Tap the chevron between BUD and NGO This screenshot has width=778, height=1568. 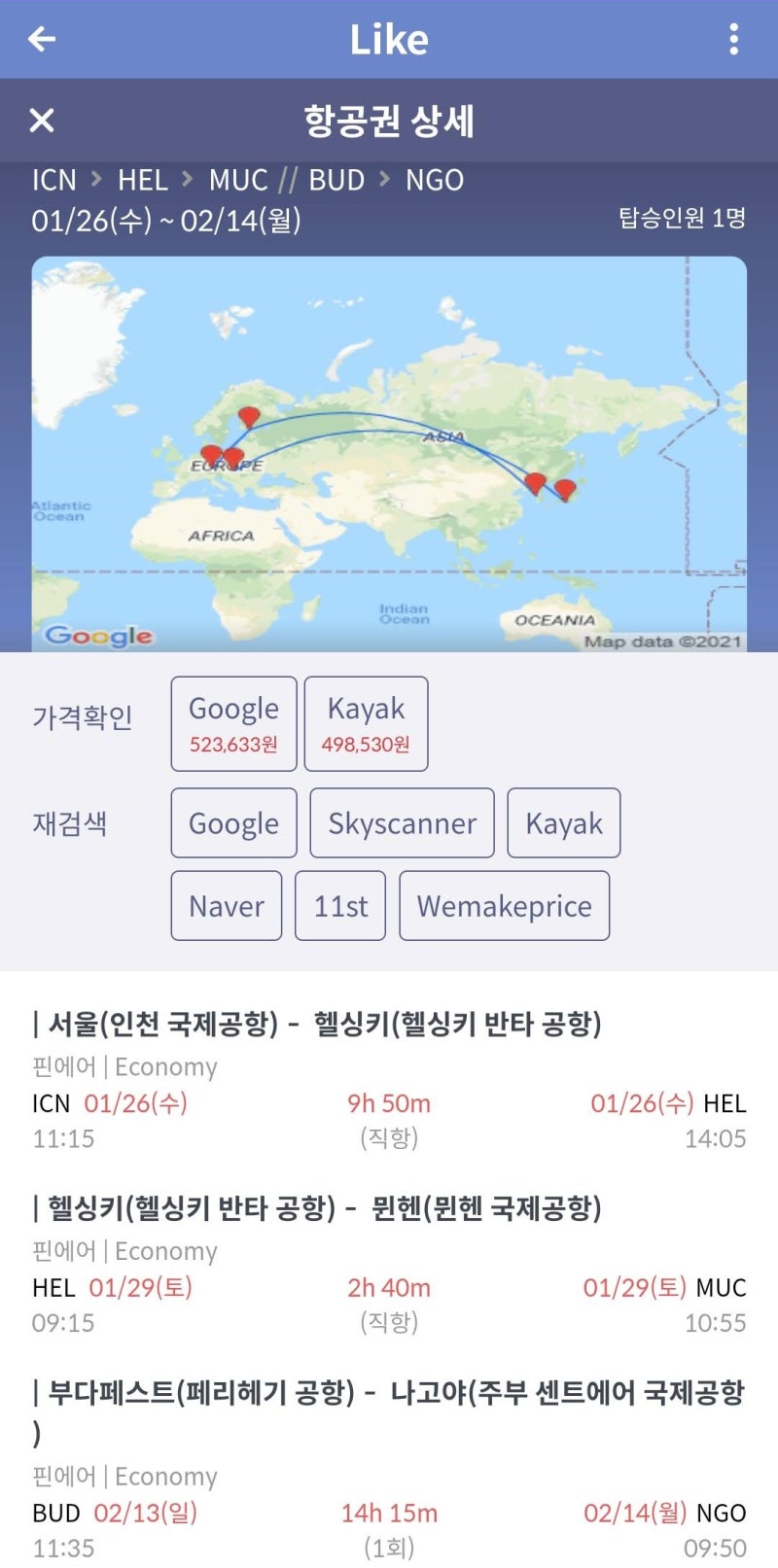click(x=387, y=180)
